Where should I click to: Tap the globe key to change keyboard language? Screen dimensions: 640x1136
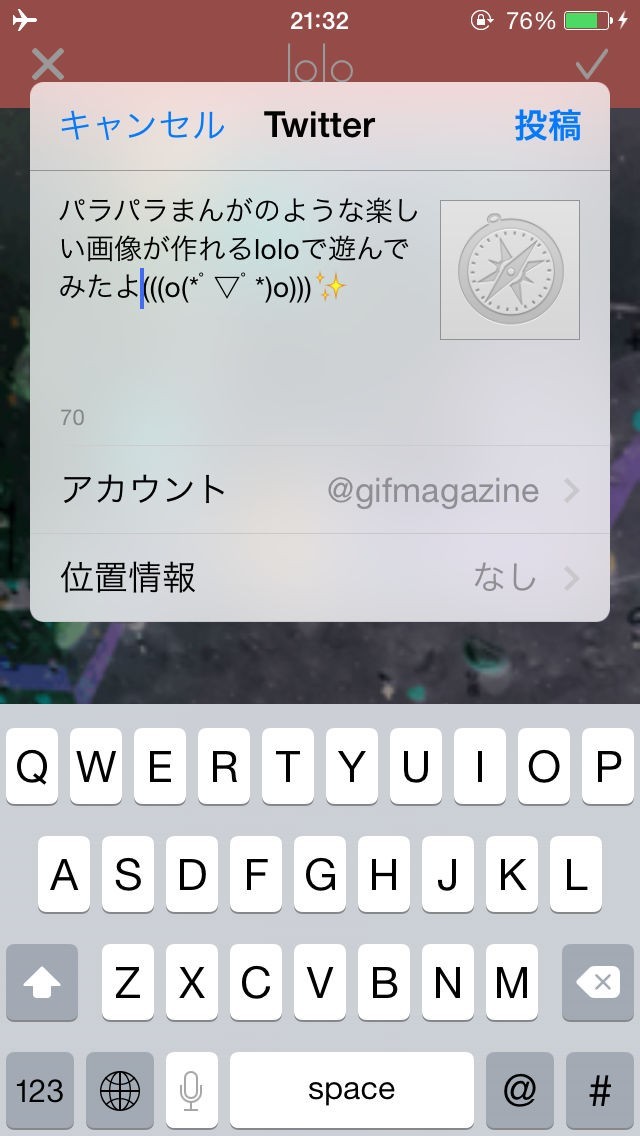pos(120,1090)
